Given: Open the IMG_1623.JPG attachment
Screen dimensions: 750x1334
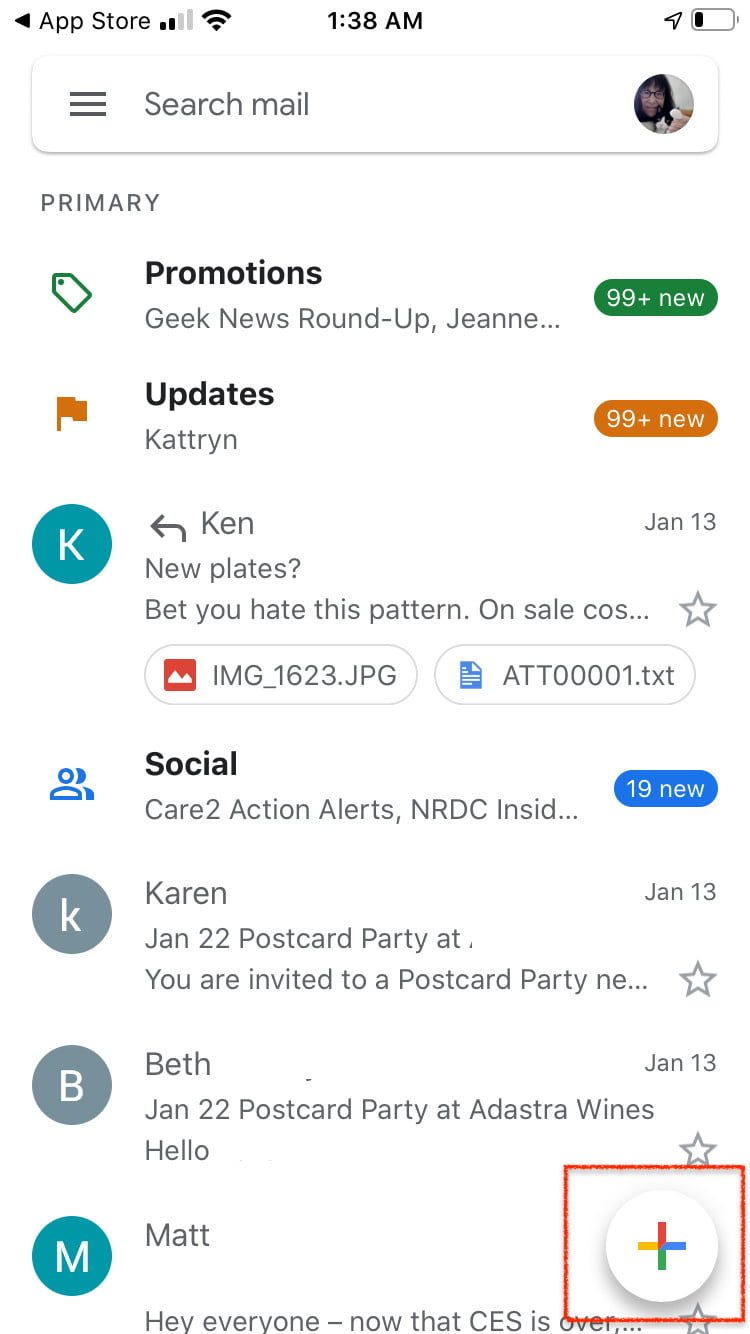Looking at the screenshot, I should [x=281, y=675].
